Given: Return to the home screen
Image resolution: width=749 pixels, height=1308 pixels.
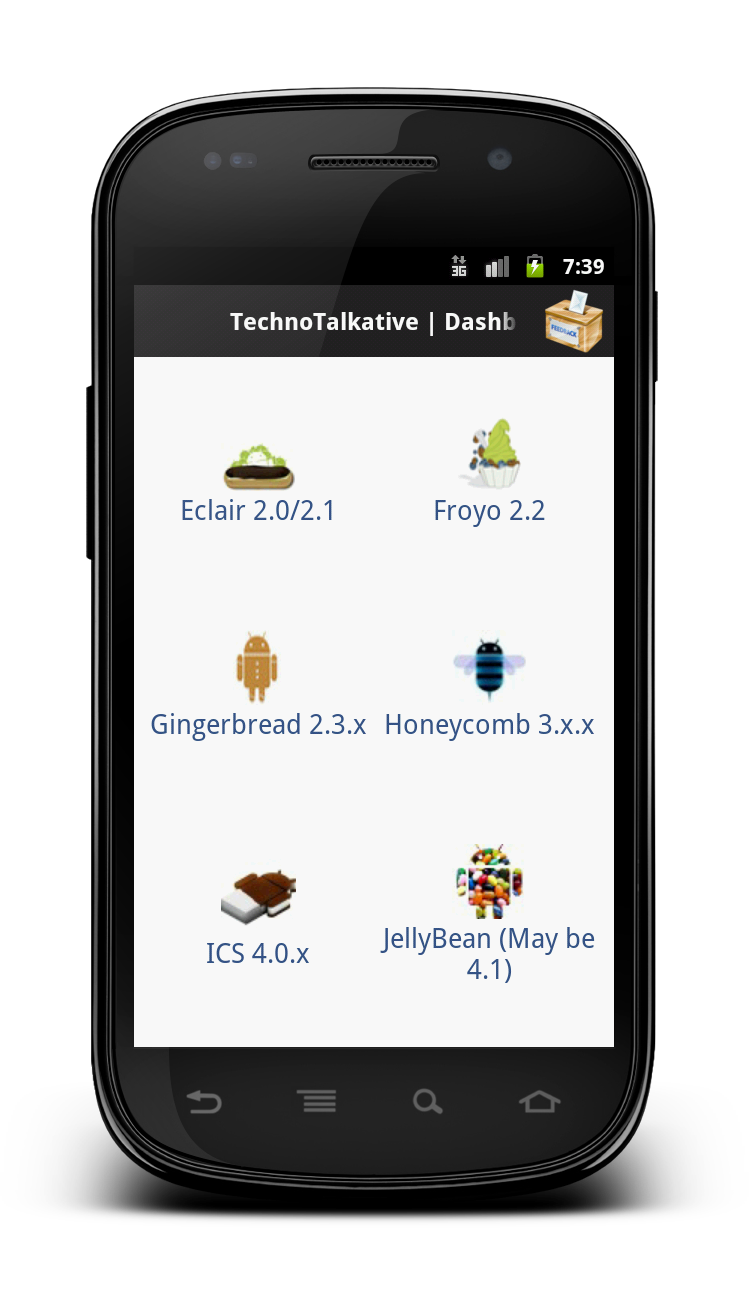Looking at the screenshot, I should pyautogui.click(x=540, y=1102).
